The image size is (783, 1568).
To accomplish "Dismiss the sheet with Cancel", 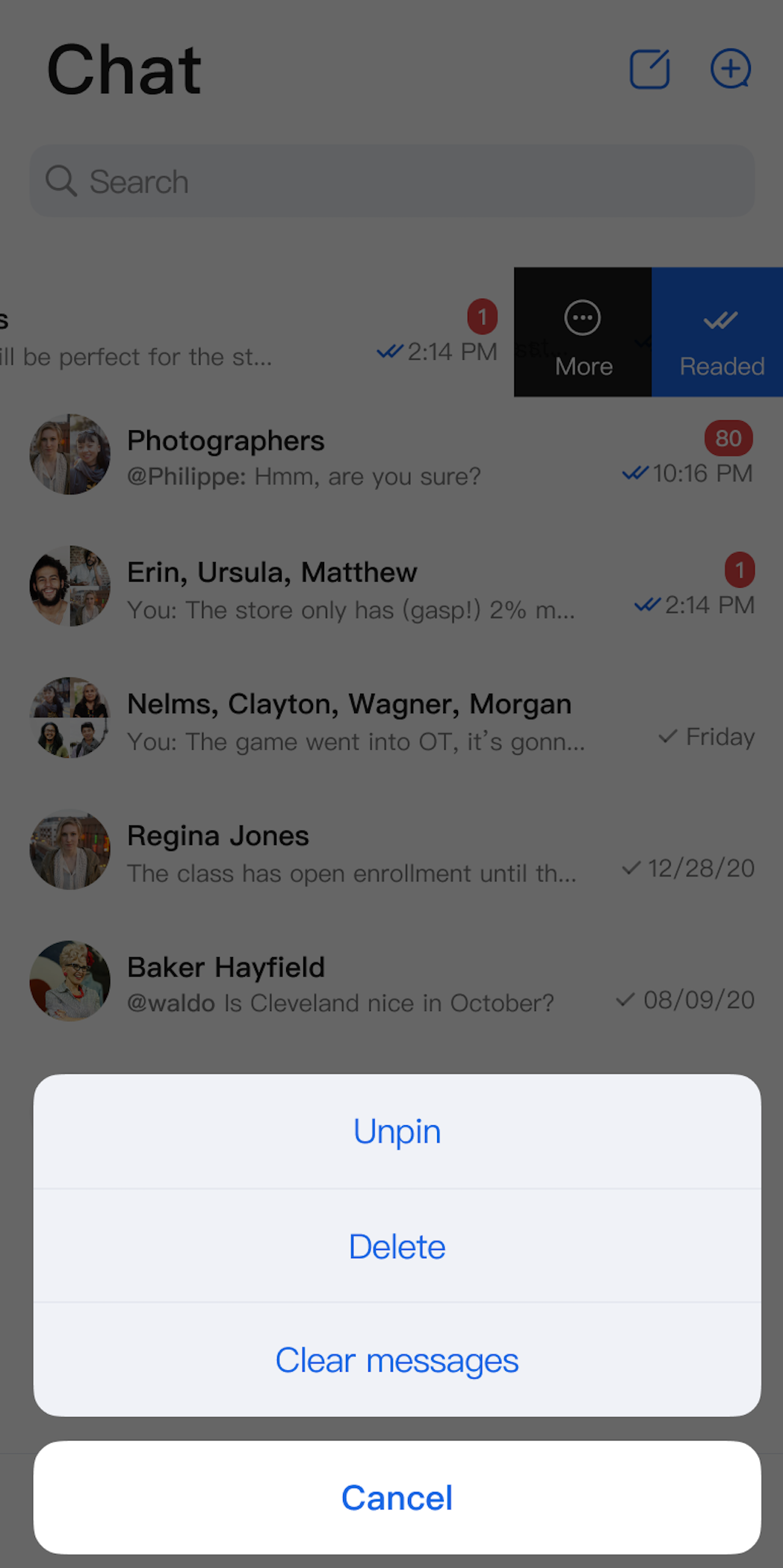I will (x=397, y=1497).
